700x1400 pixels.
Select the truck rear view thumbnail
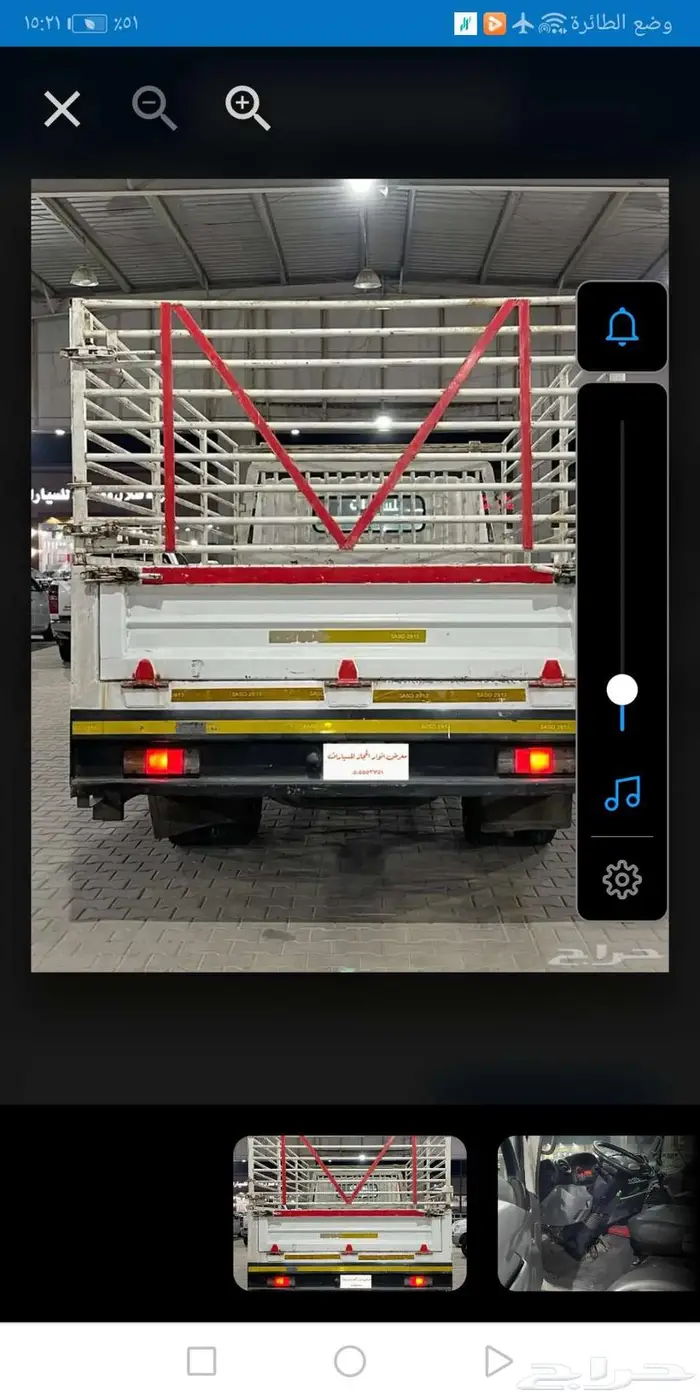(x=350, y=1213)
